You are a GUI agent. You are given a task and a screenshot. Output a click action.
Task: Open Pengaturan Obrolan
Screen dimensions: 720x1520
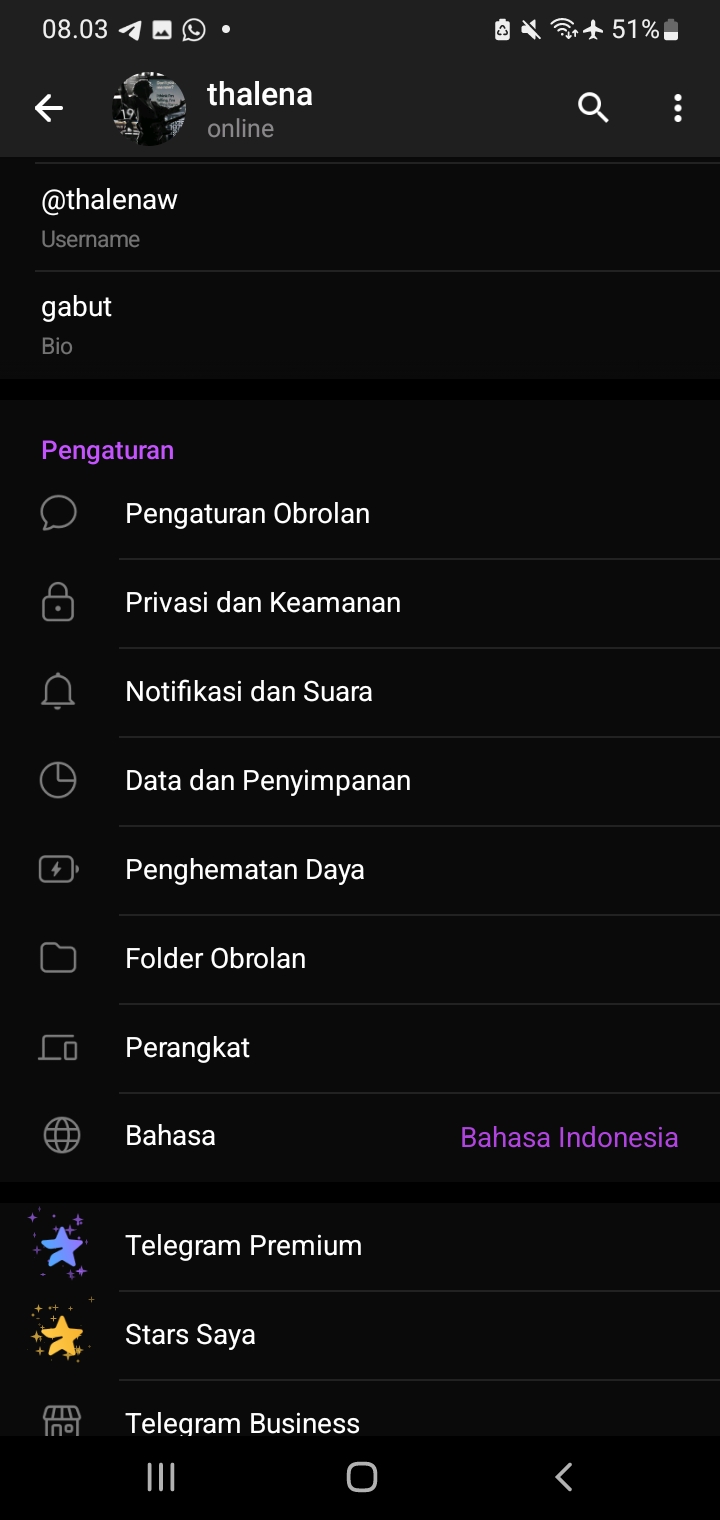[x=360, y=514]
